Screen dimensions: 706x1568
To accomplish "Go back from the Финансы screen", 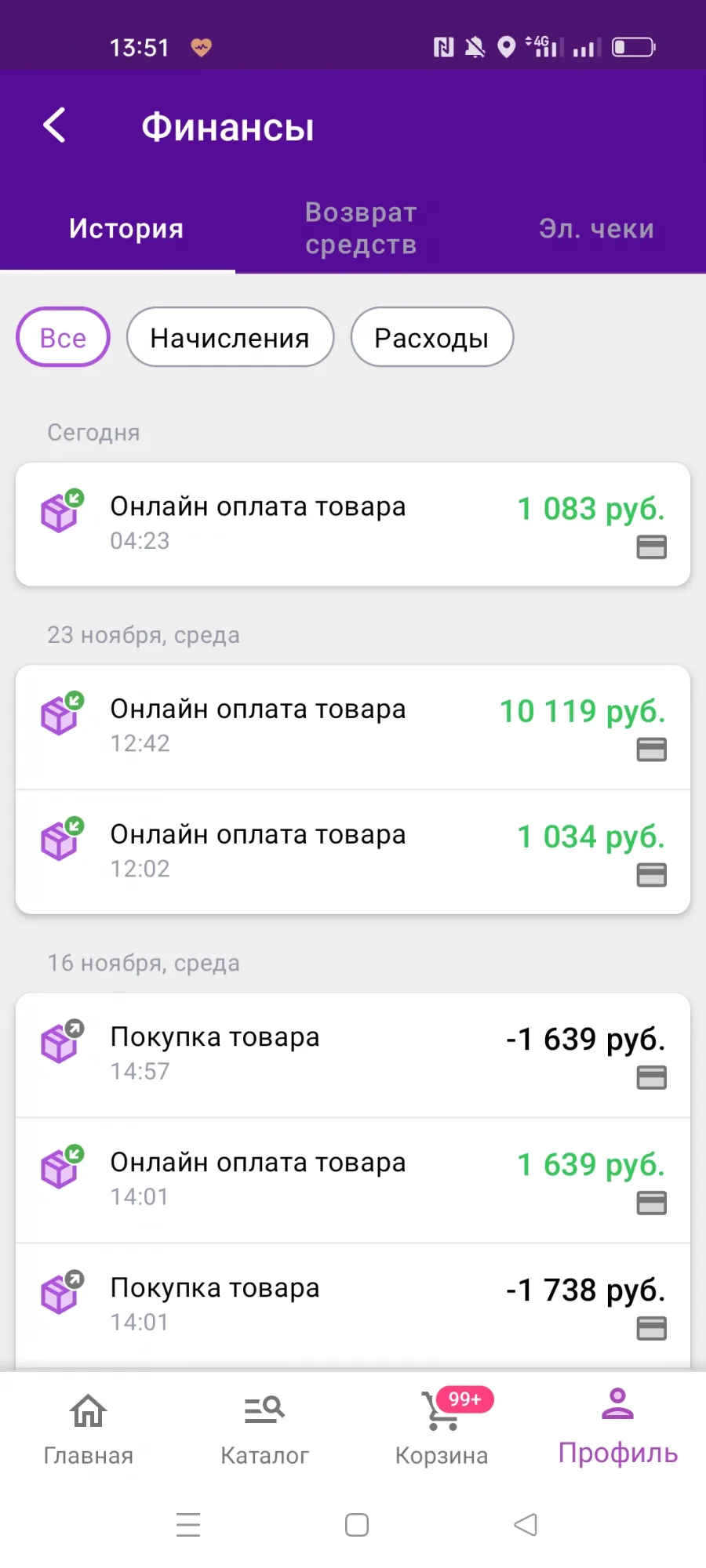I will [x=54, y=125].
